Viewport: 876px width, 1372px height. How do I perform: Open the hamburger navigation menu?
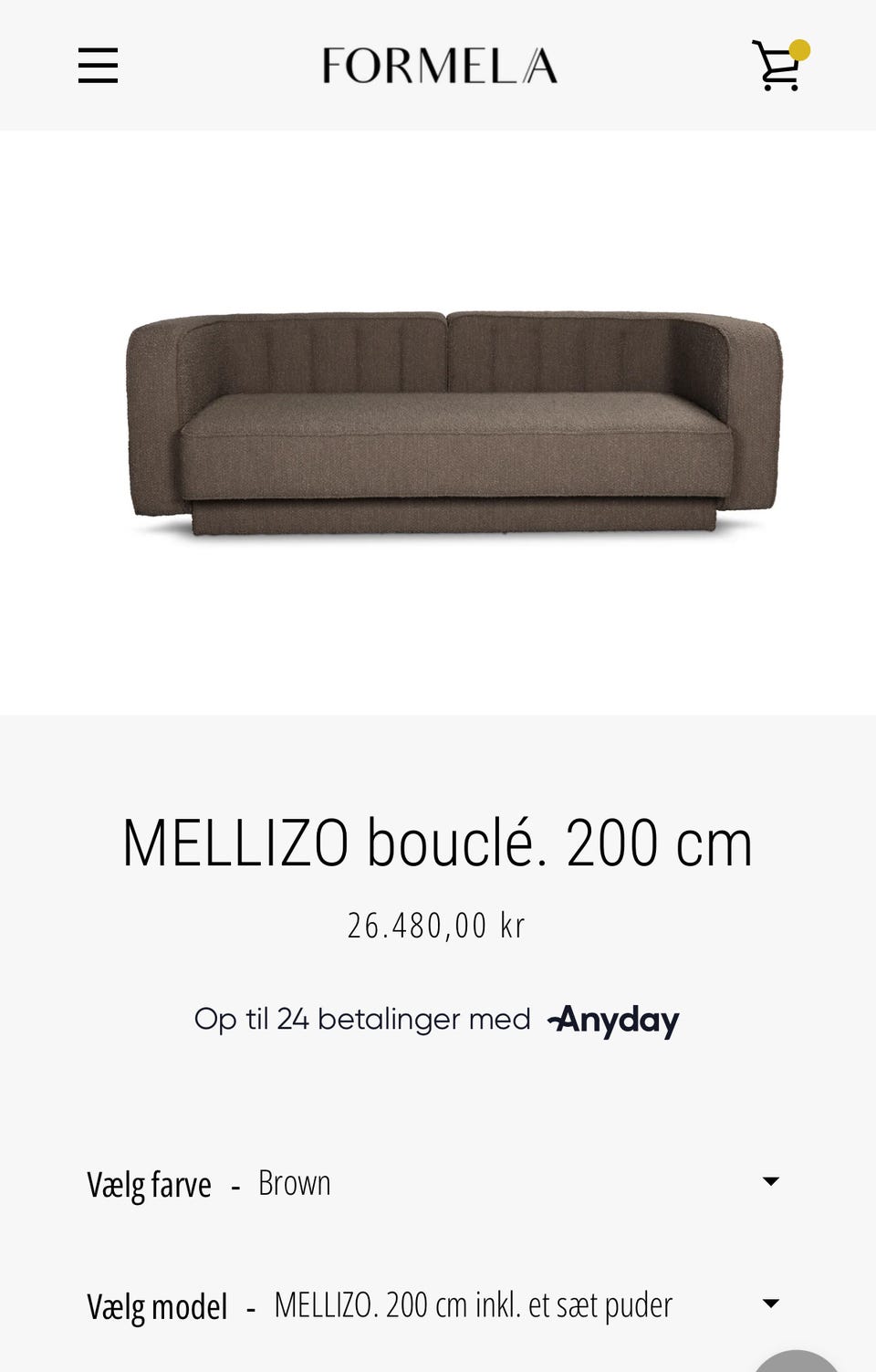tap(98, 64)
